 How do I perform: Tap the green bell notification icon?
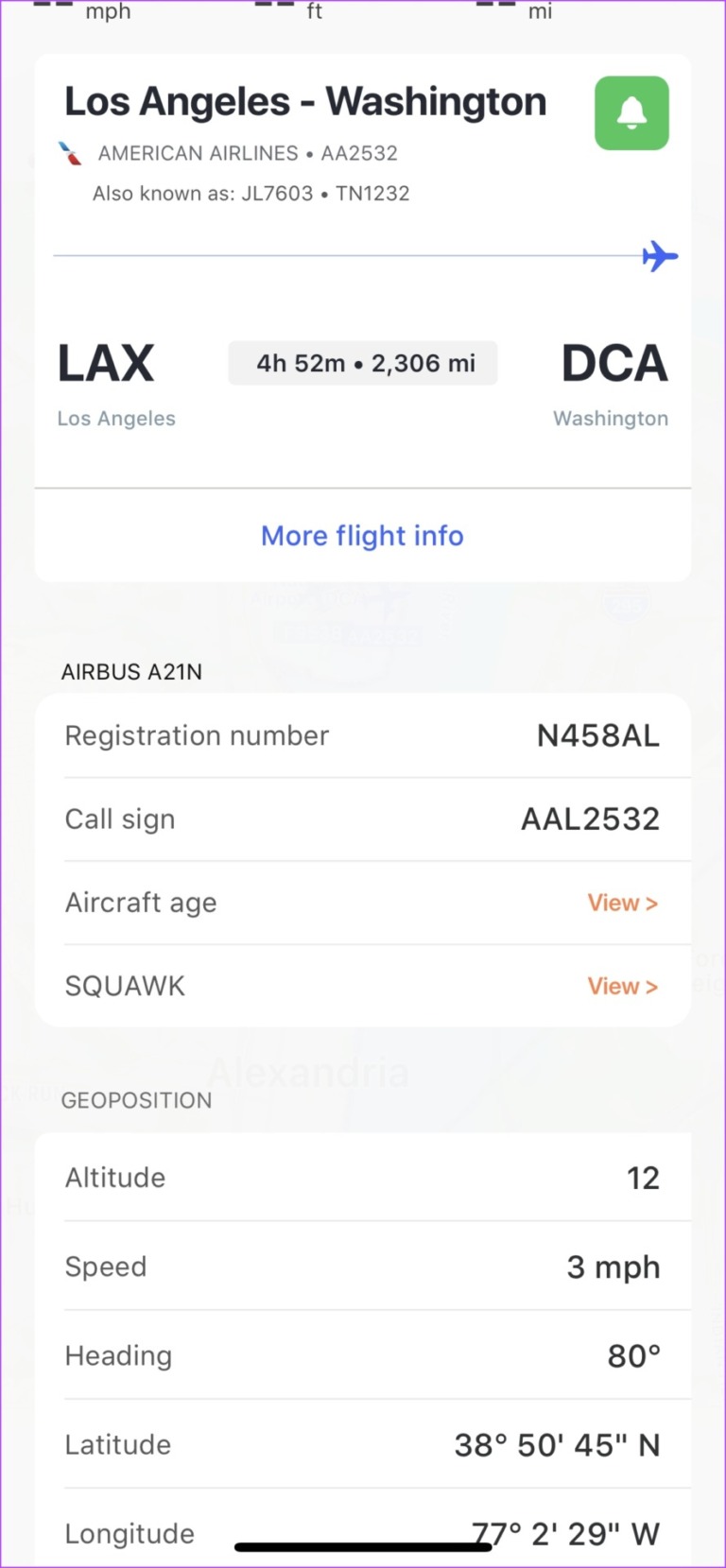pos(631,112)
